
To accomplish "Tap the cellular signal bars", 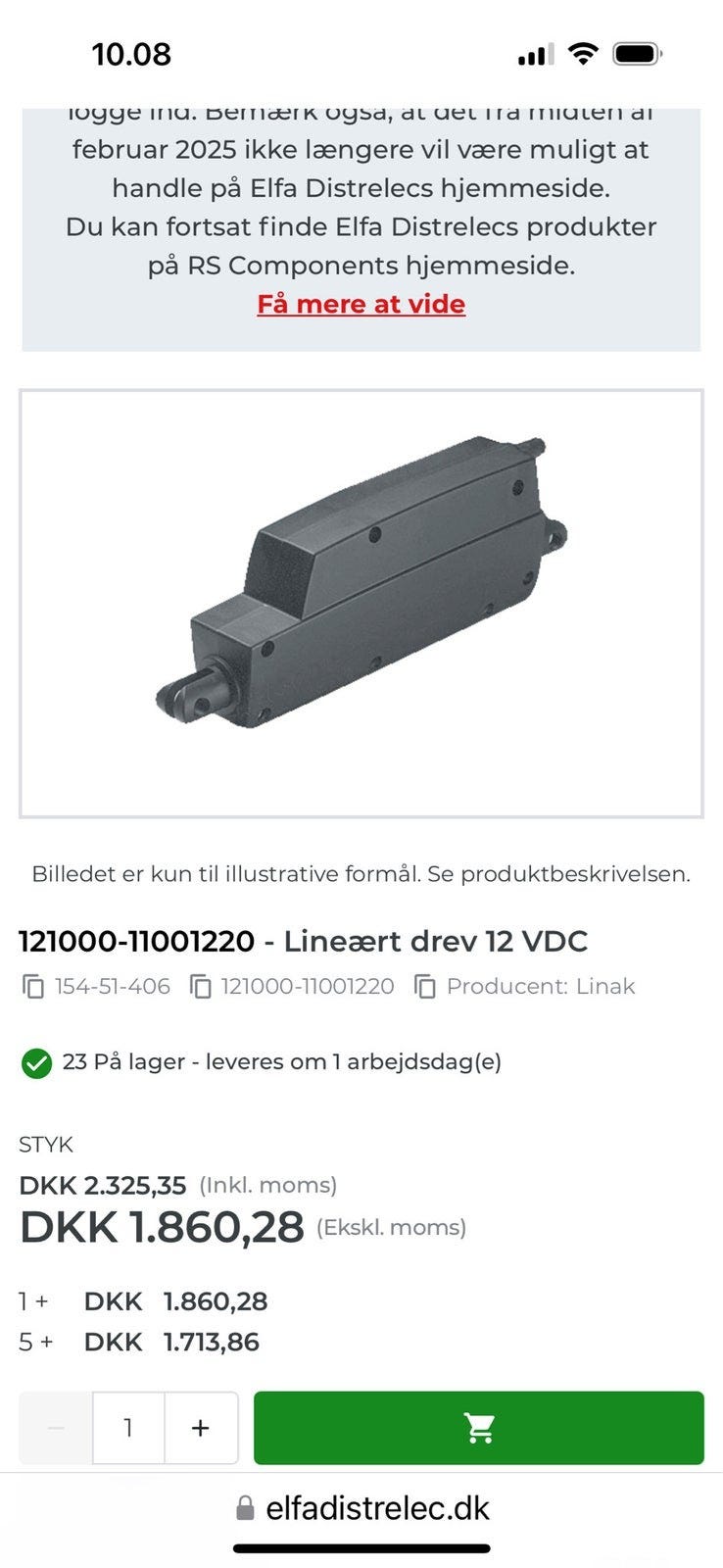I will [x=536, y=54].
